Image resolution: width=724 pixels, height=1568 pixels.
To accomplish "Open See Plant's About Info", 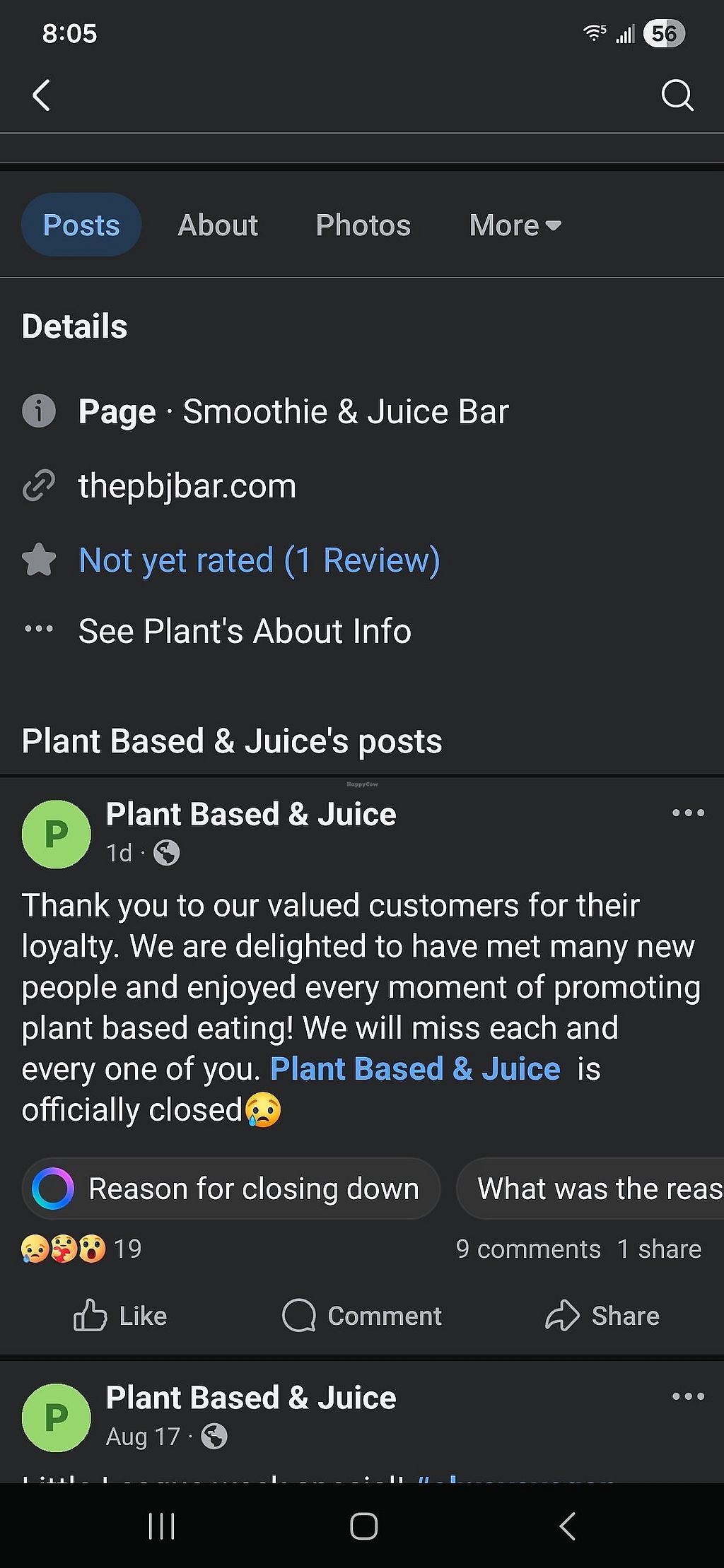I will [245, 631].
